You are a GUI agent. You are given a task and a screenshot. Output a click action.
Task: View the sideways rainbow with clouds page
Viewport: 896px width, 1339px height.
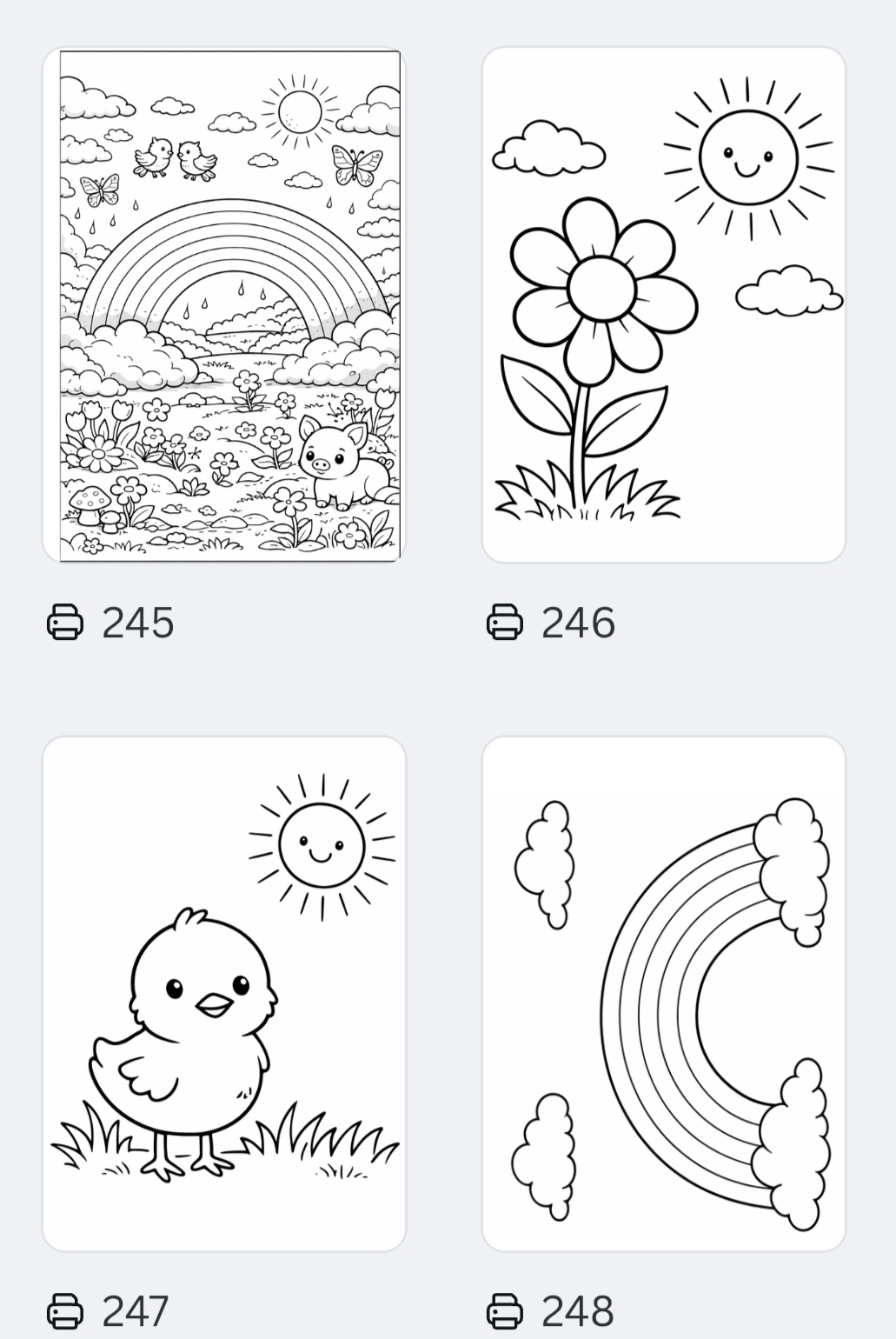664,994
